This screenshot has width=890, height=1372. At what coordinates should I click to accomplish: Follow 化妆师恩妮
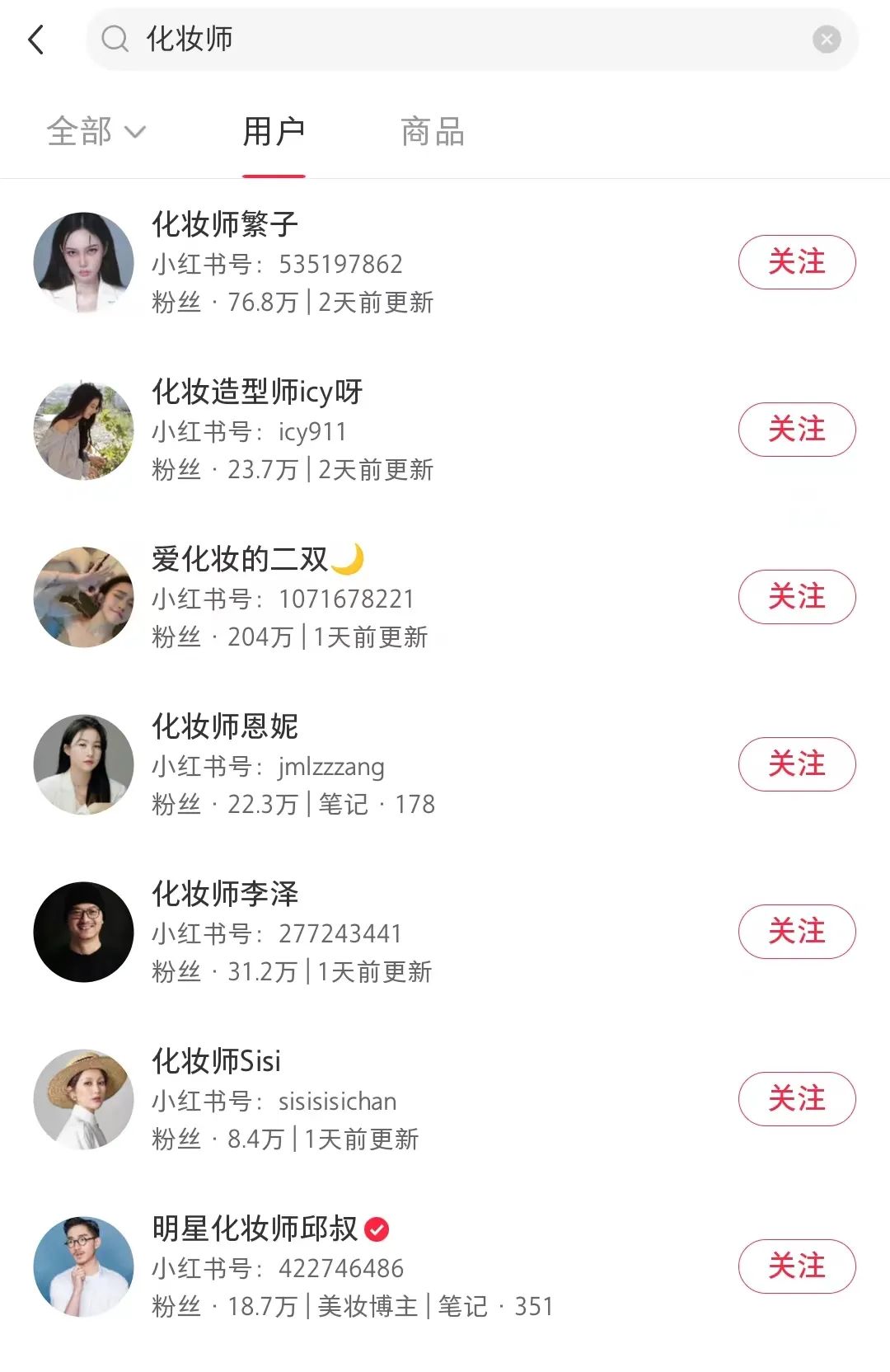796,764
